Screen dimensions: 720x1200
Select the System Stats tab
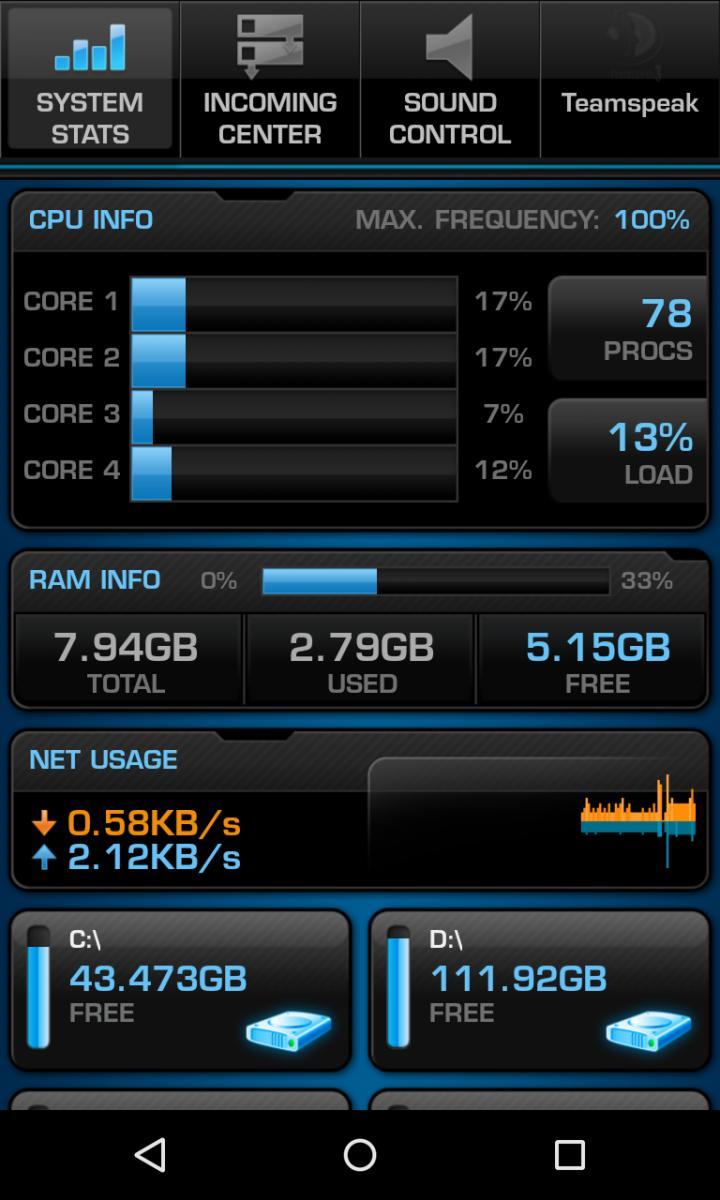pyautogui.click(x=90, y=80)
